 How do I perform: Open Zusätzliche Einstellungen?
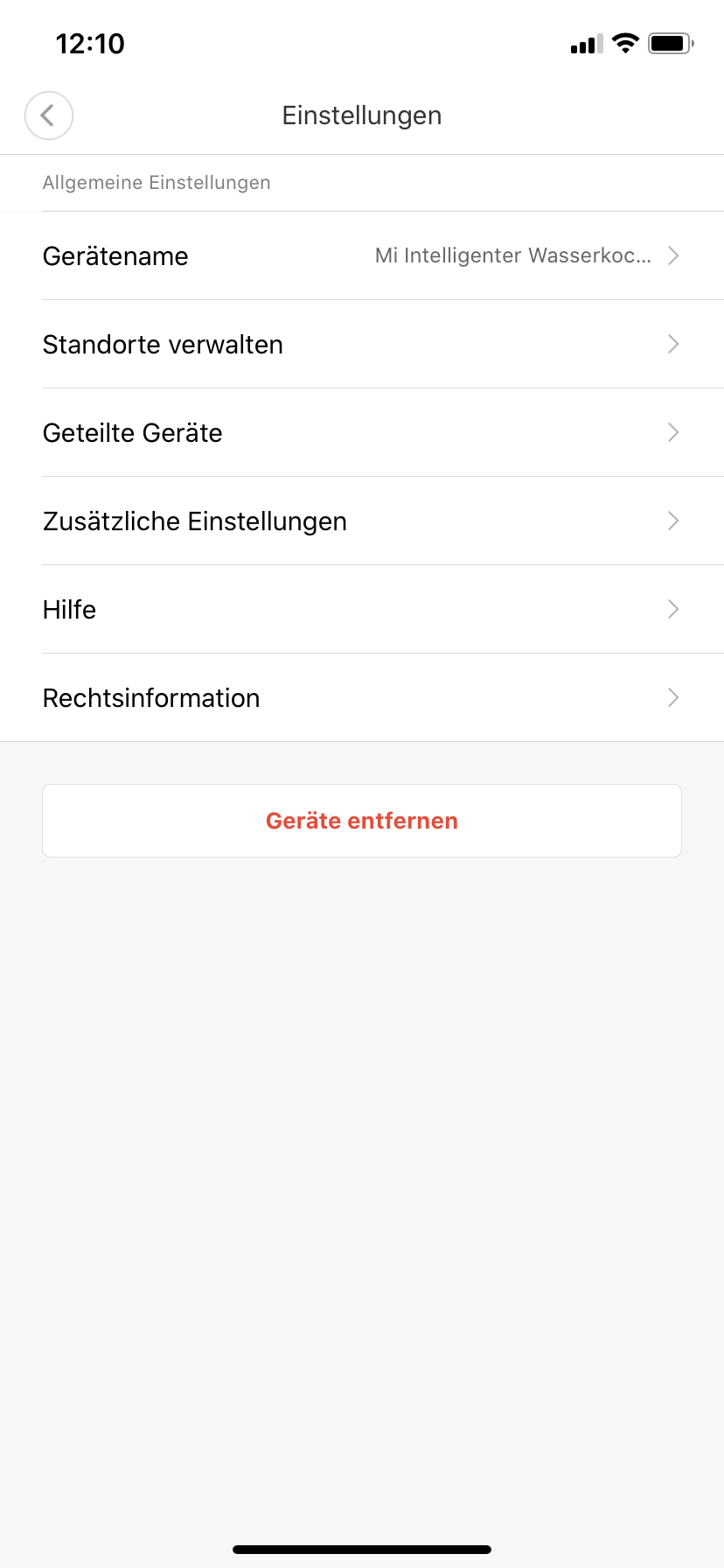tap(361, 521)
